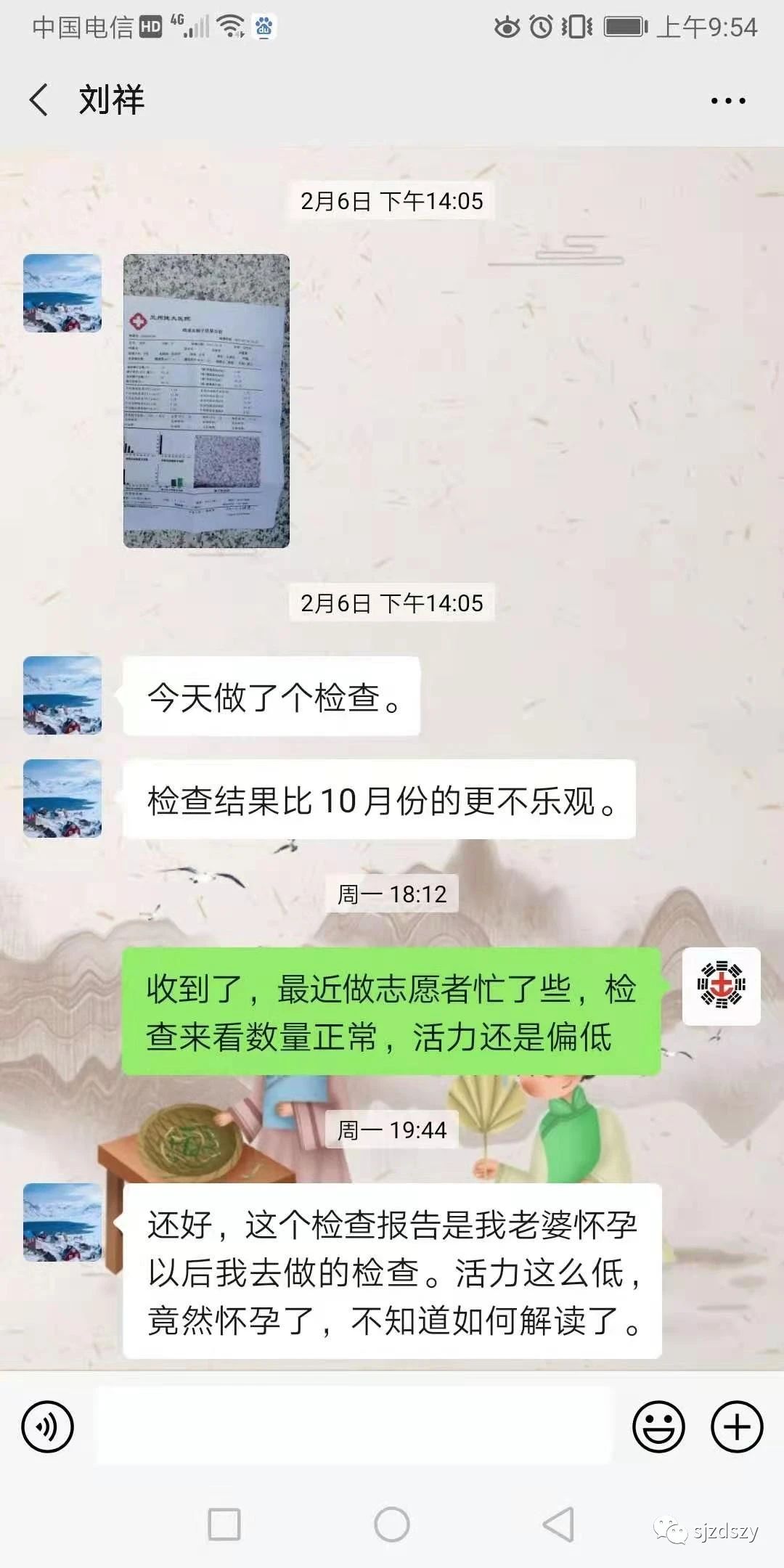This screenshot has width=784, height=1568.
Task: Open 刘祥's avatar next to 今天做了个检查
Action: (x=62, y=695)
